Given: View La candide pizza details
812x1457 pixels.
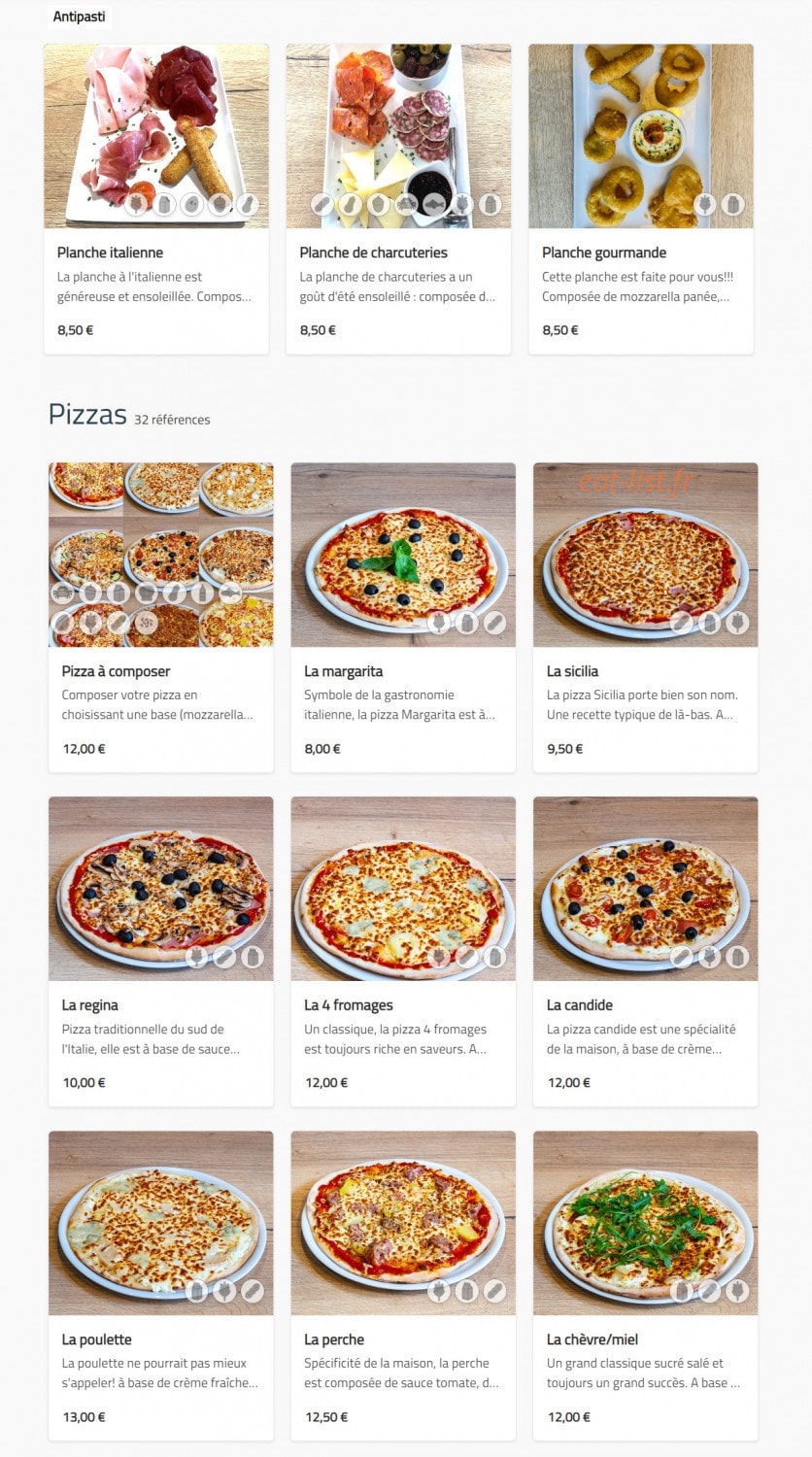Looking at the screenshot, I should (x=646, y=952).
